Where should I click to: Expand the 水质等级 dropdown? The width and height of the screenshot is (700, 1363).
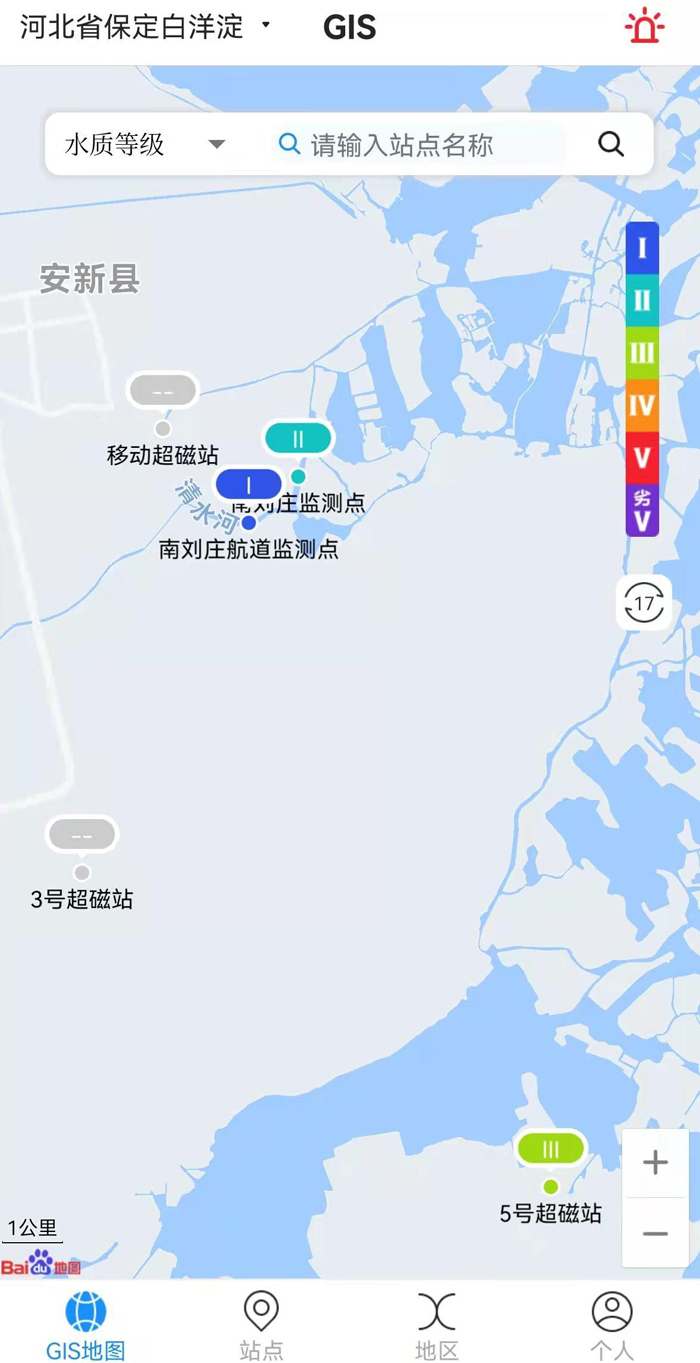145,145
